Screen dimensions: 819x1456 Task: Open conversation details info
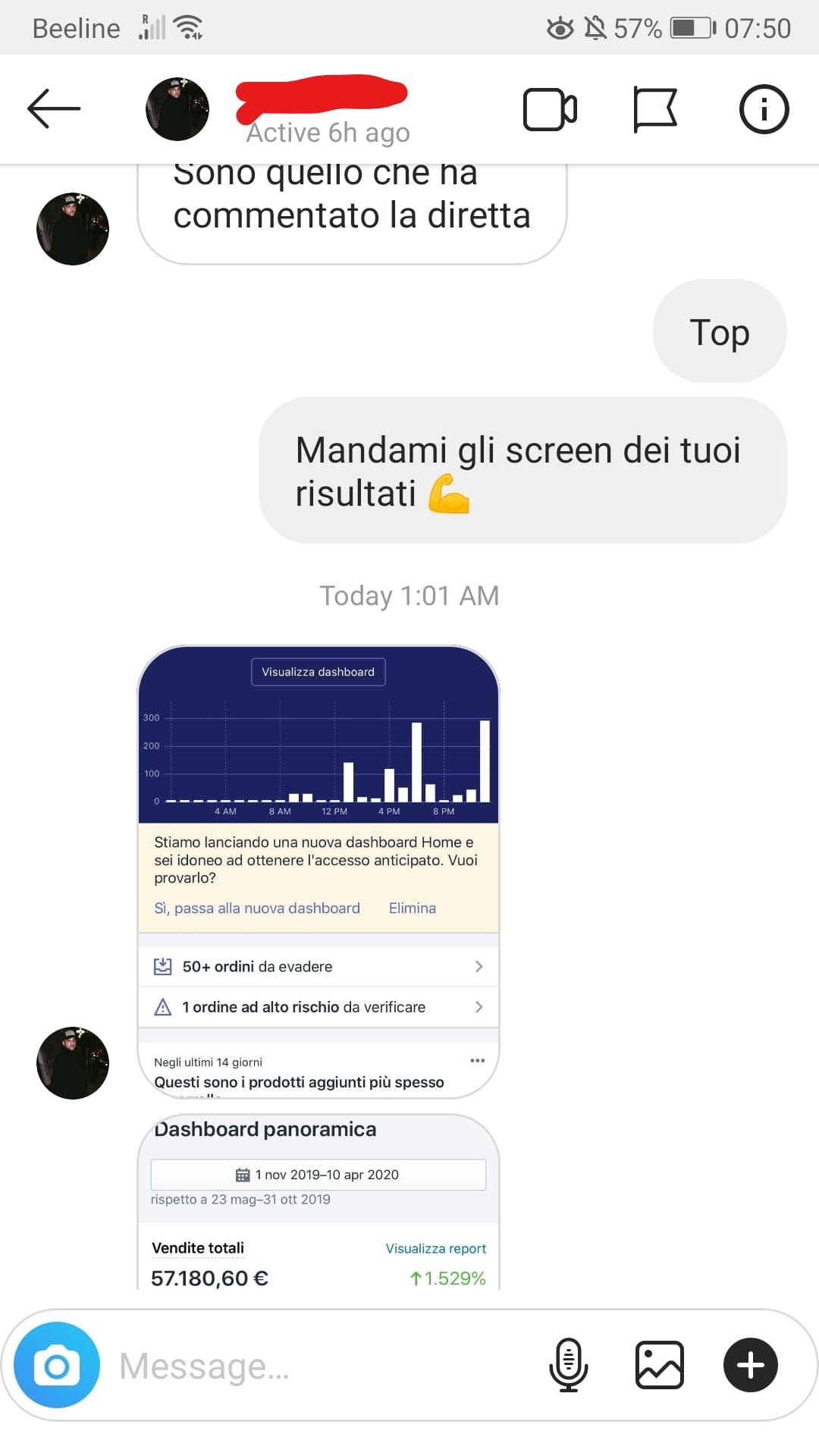764,109
